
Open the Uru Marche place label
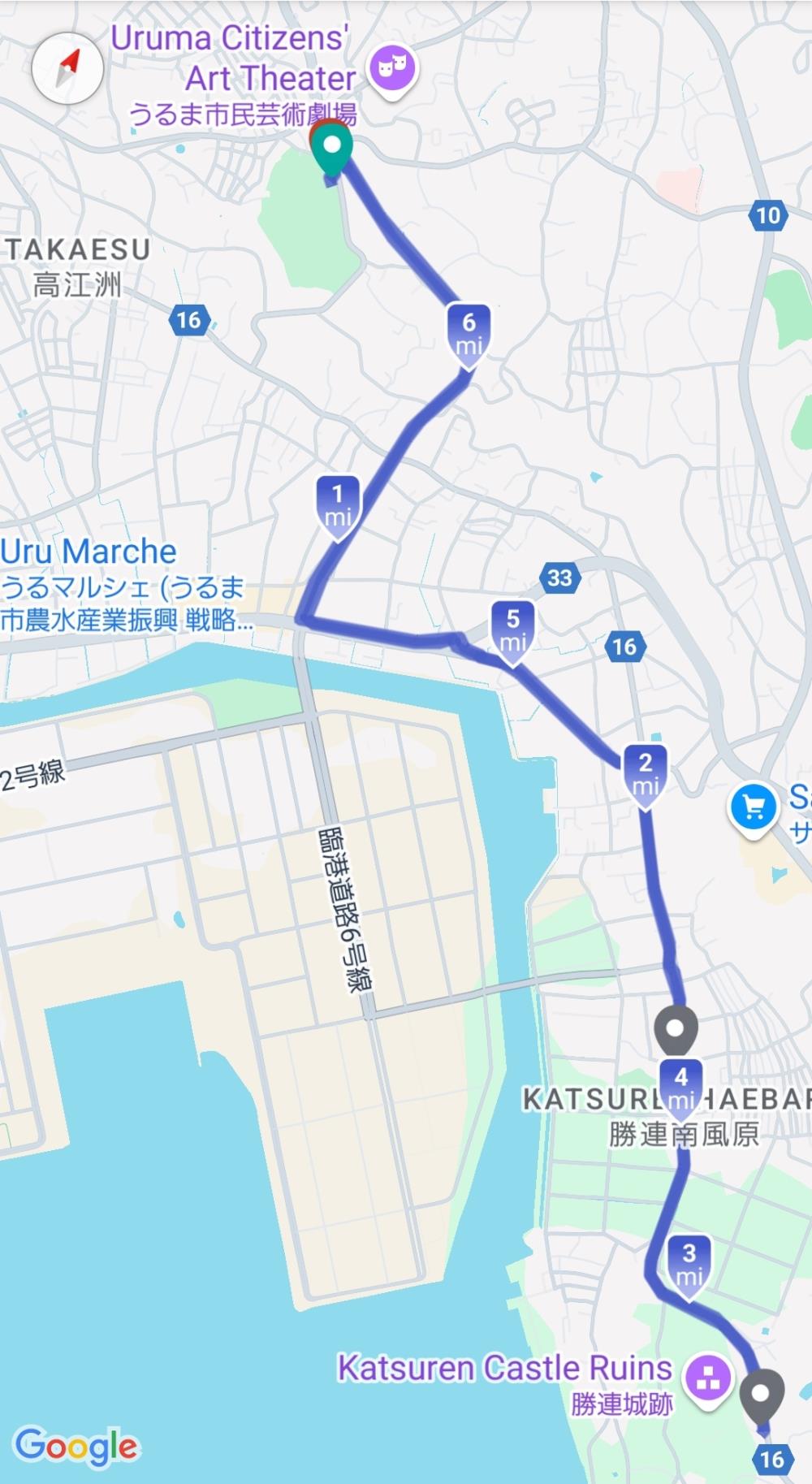89,552
